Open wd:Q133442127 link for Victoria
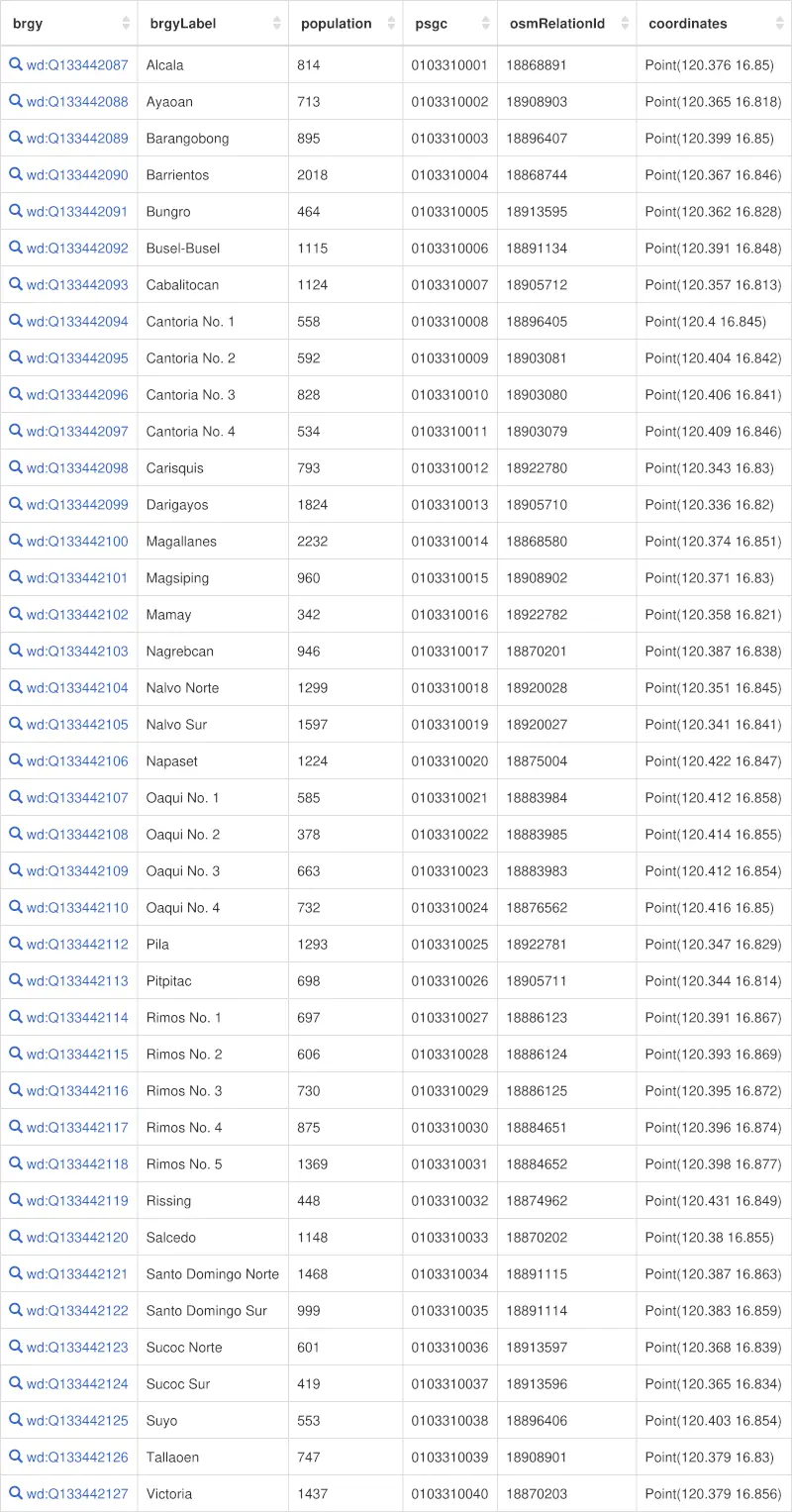 [77, 1494]
